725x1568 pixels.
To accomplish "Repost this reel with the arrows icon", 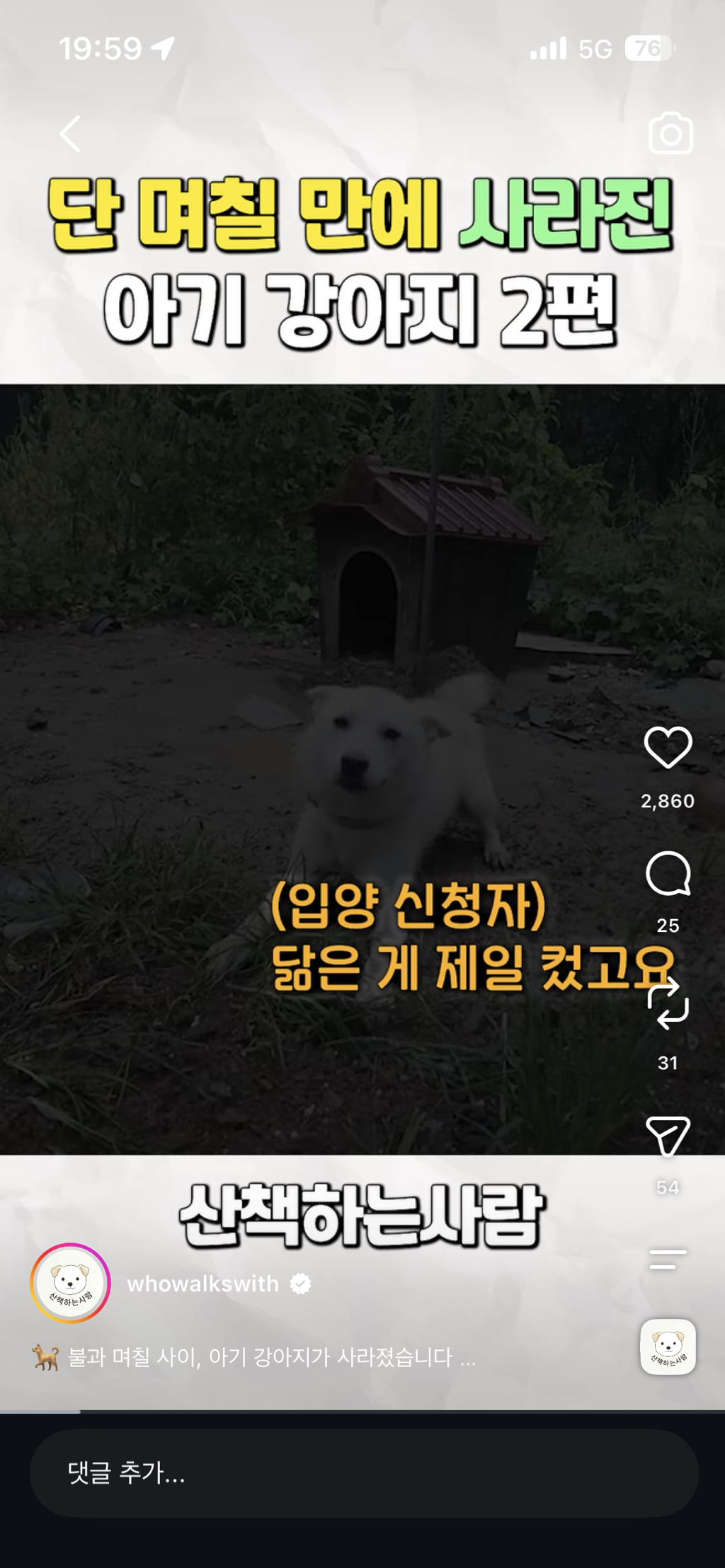I will 668,1003.
